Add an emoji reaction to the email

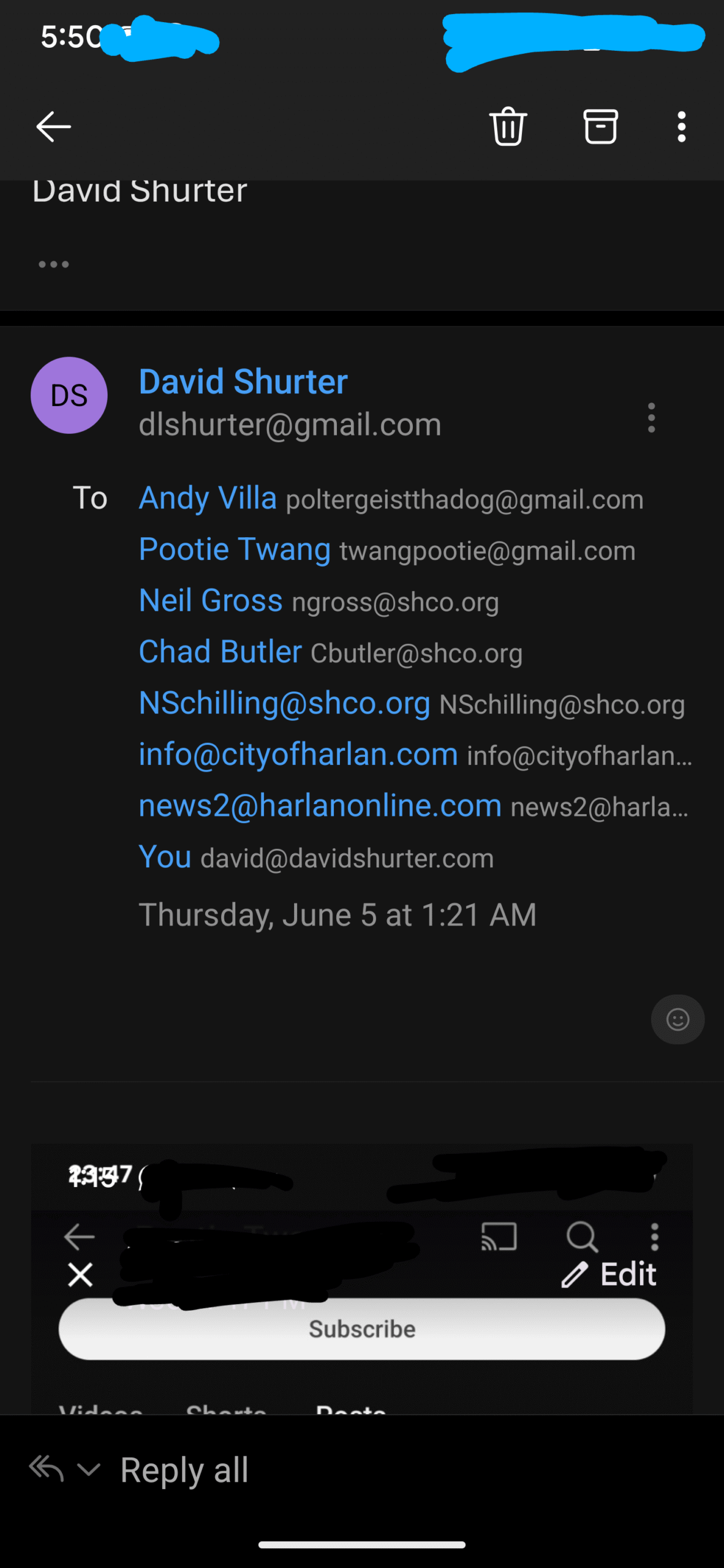click(x=677, y=1019)
